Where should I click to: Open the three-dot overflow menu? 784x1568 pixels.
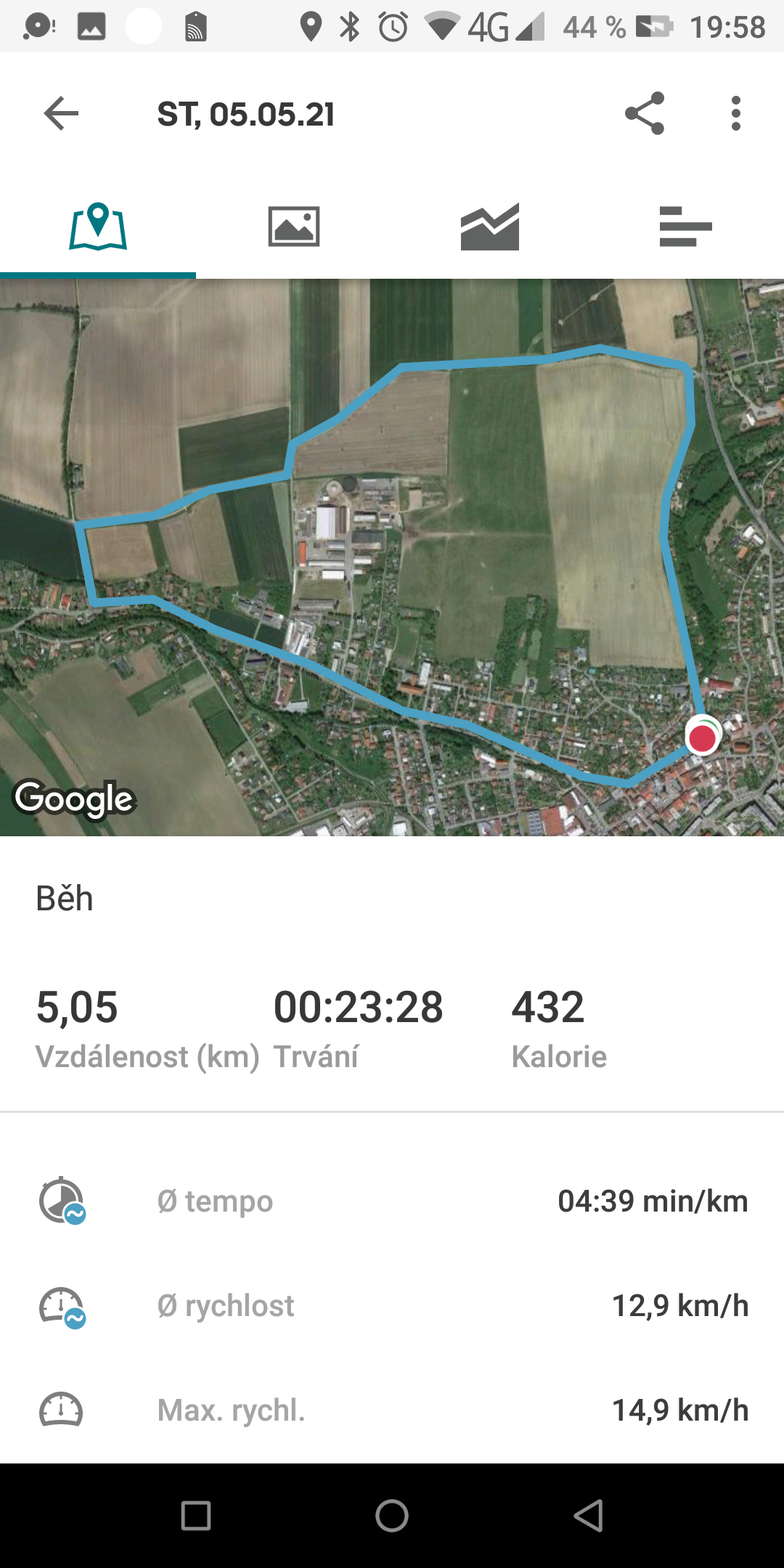(x=736, y=113)
